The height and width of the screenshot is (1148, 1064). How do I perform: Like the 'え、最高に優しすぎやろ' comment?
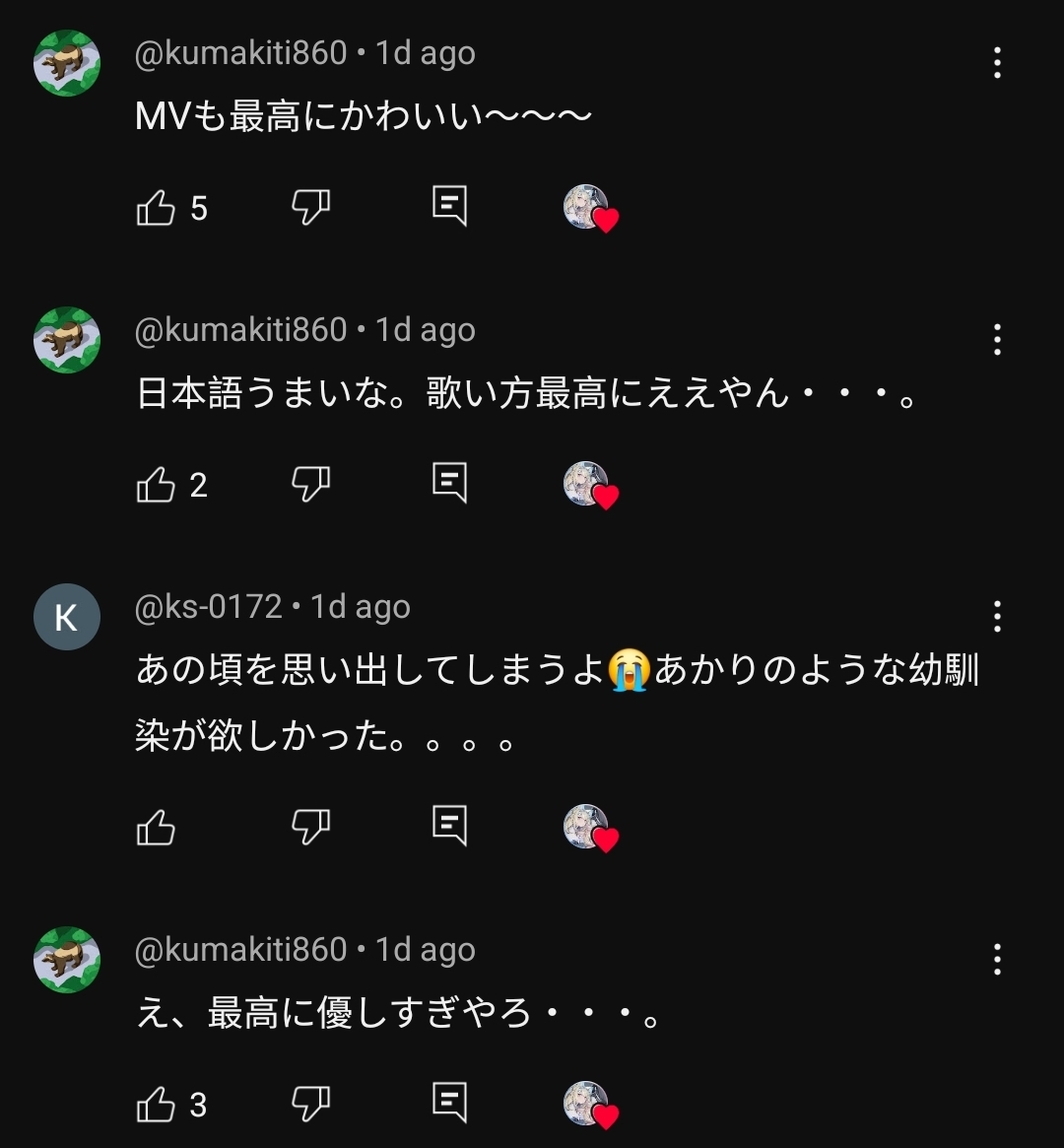click(156, 1105)
